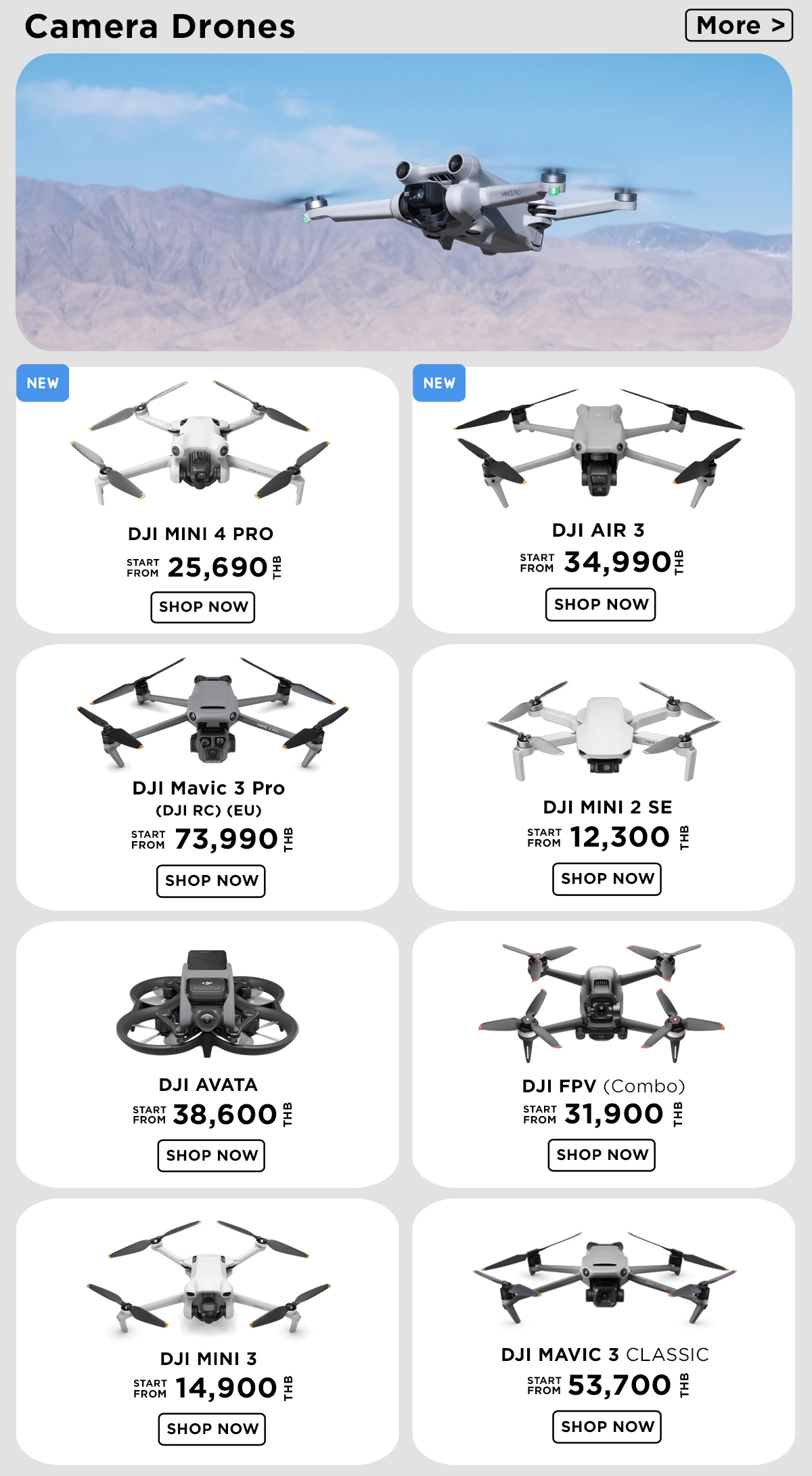Select Shop Now for DJI Mini 2 SE
Image resolution: width=812 pixels, height=1476 pixels.
(607, 878)
